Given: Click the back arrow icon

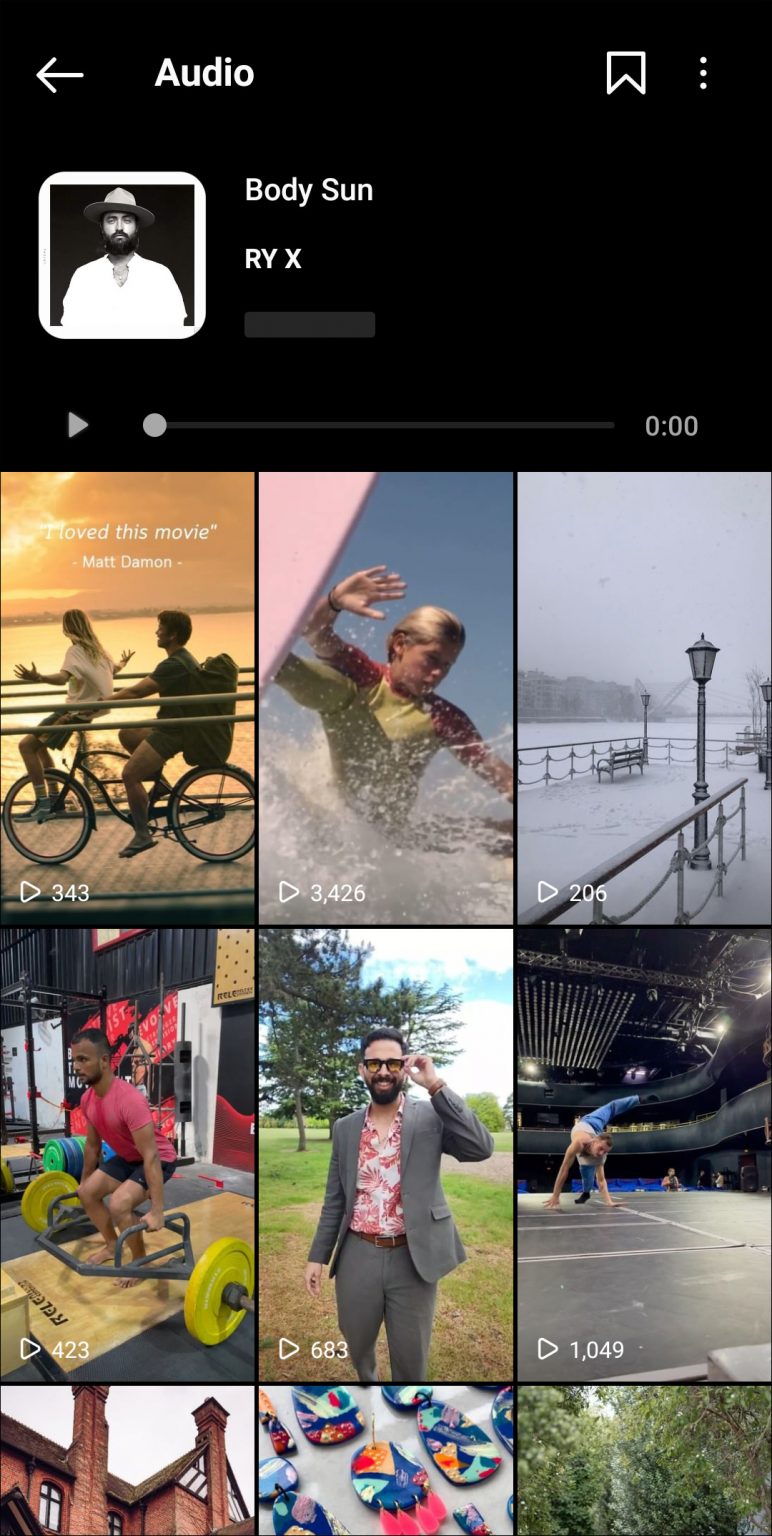Looking at the screenshot, I should coord(58,73).
